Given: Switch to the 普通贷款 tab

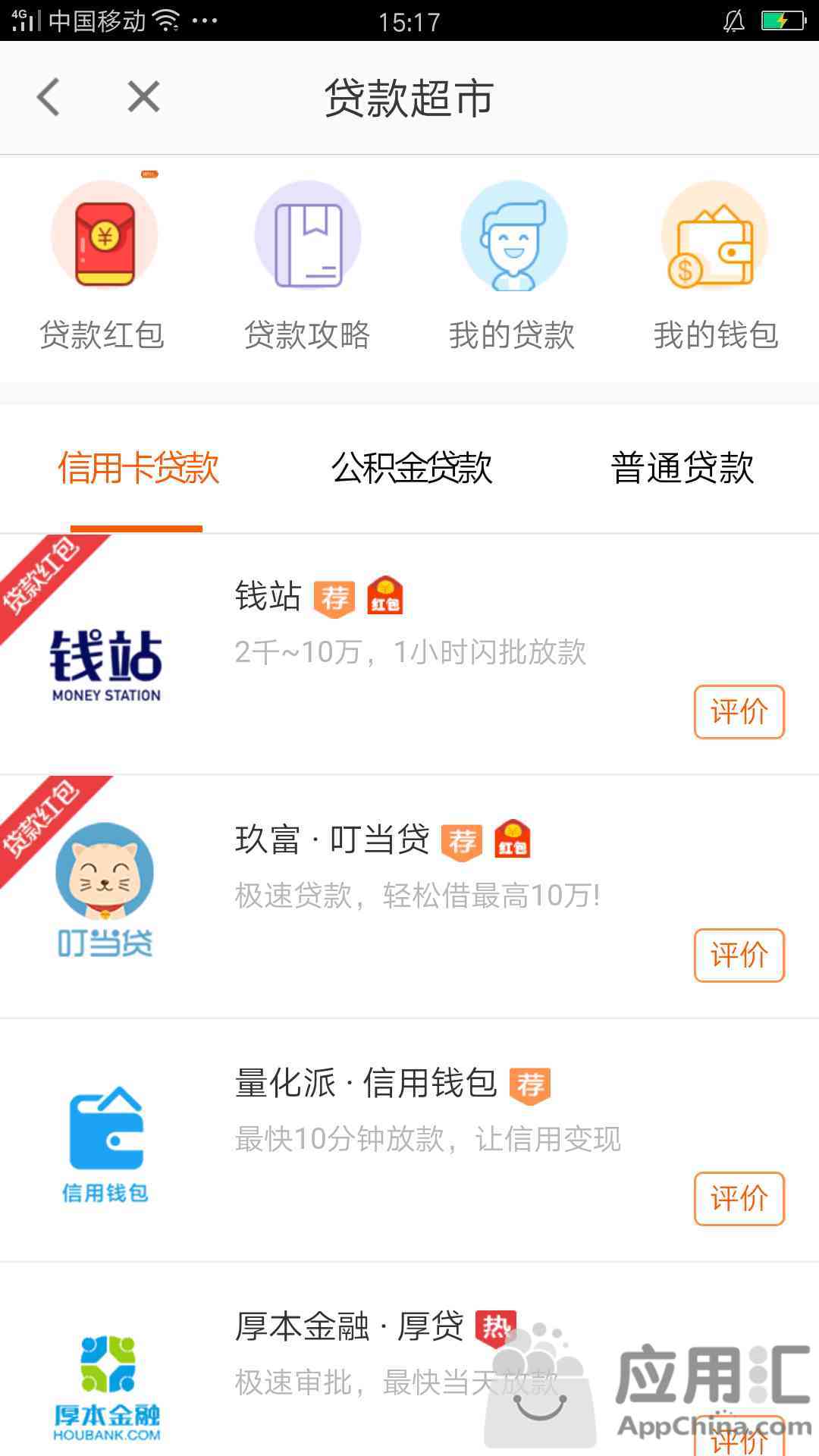Looking at the screenshot, I should click(682, 468).
